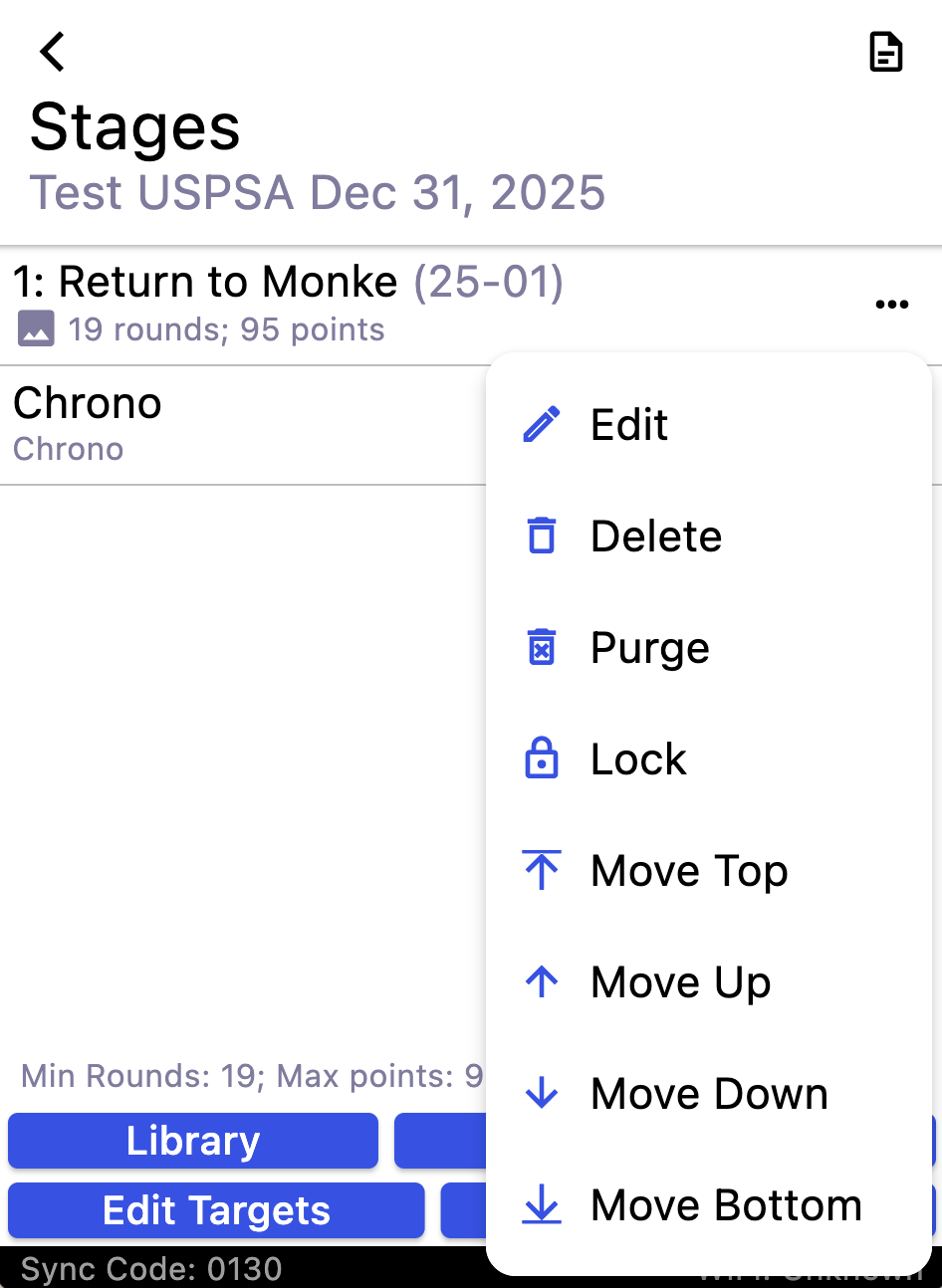Image resolution: width=942 pixels, height=1288 pixels.
Task: Choose the Move Up option
Action: tap(680, 982)
